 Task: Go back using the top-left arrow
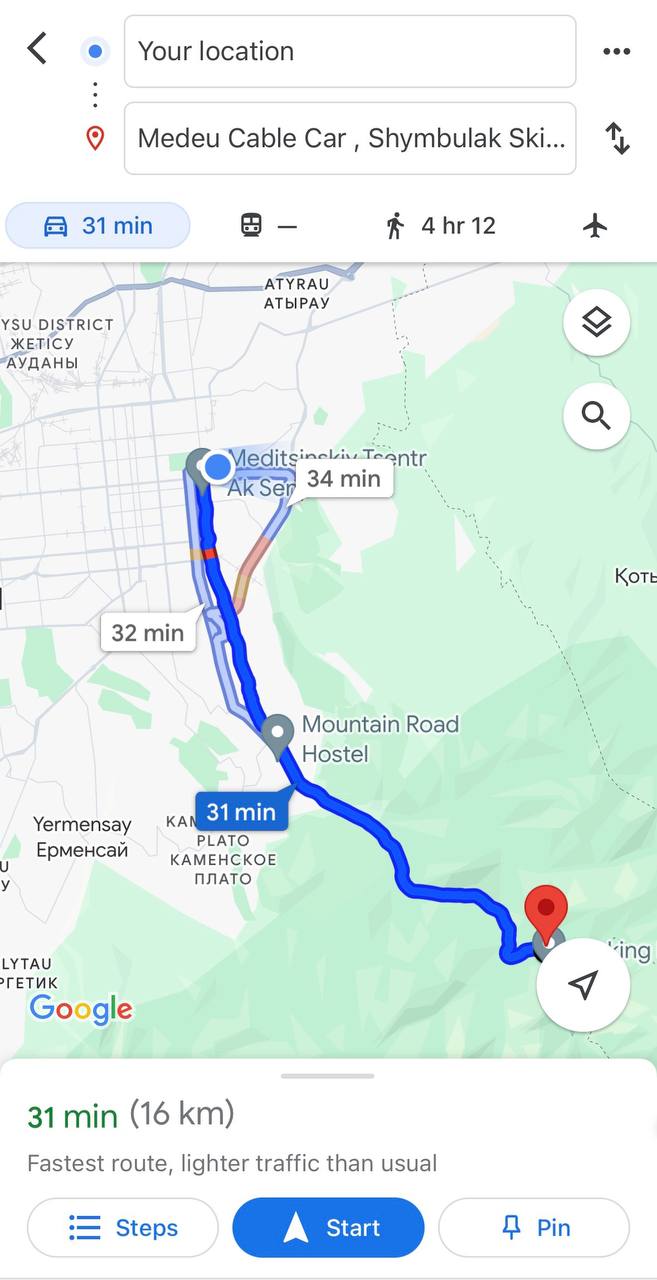(x=37, y=48)
